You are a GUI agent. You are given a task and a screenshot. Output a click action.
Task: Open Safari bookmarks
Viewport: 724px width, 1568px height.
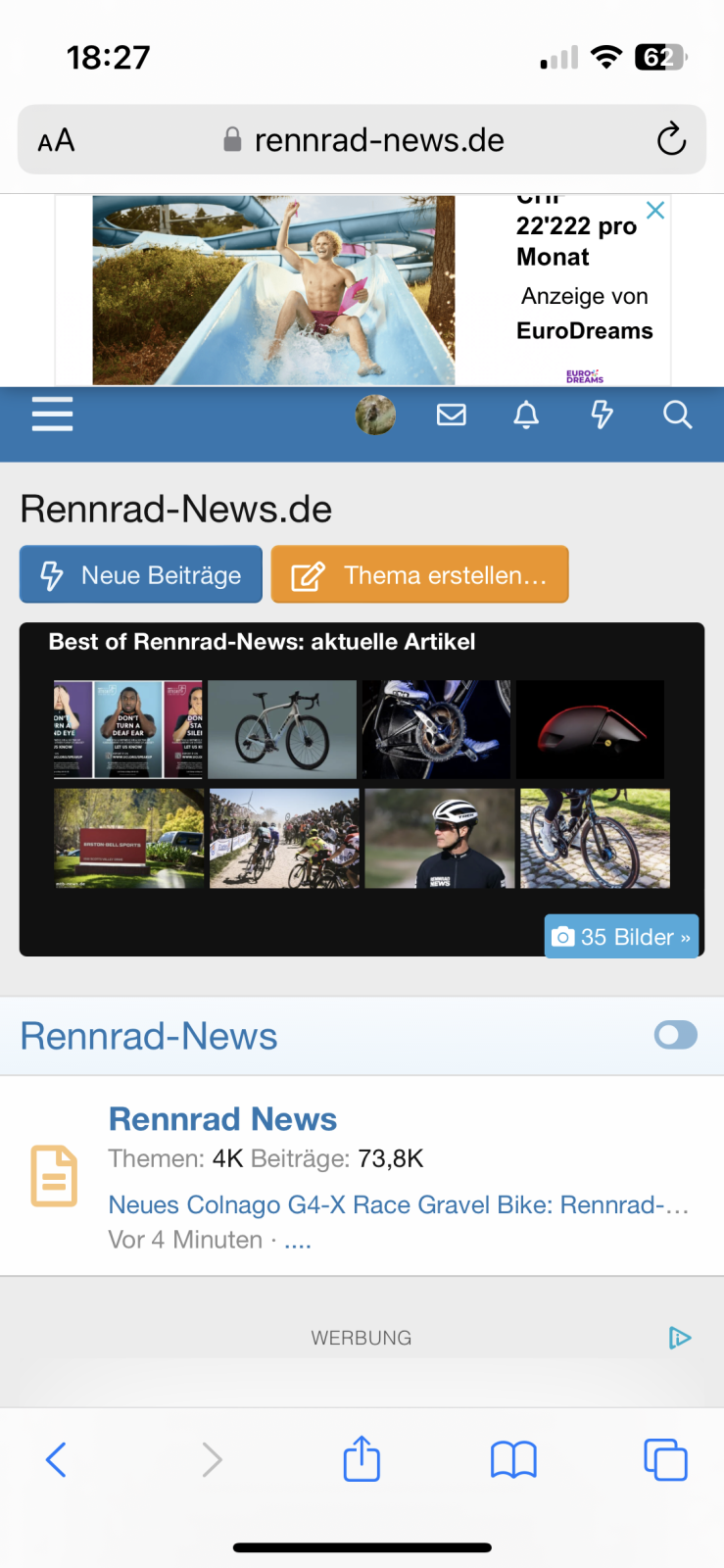click(x=513, y=1459)
